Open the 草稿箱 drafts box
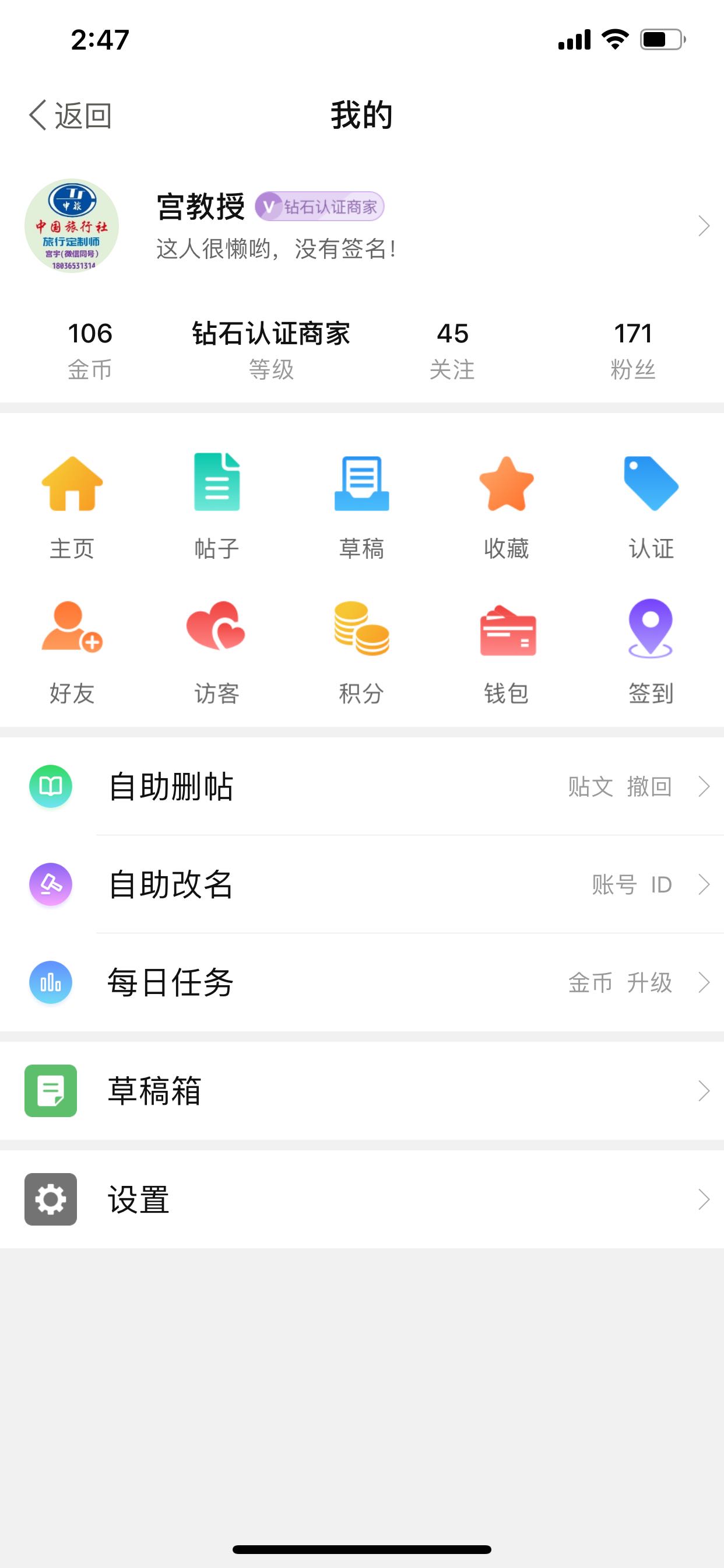This screenshot has height=1568, width=724. coord(362,1091)
